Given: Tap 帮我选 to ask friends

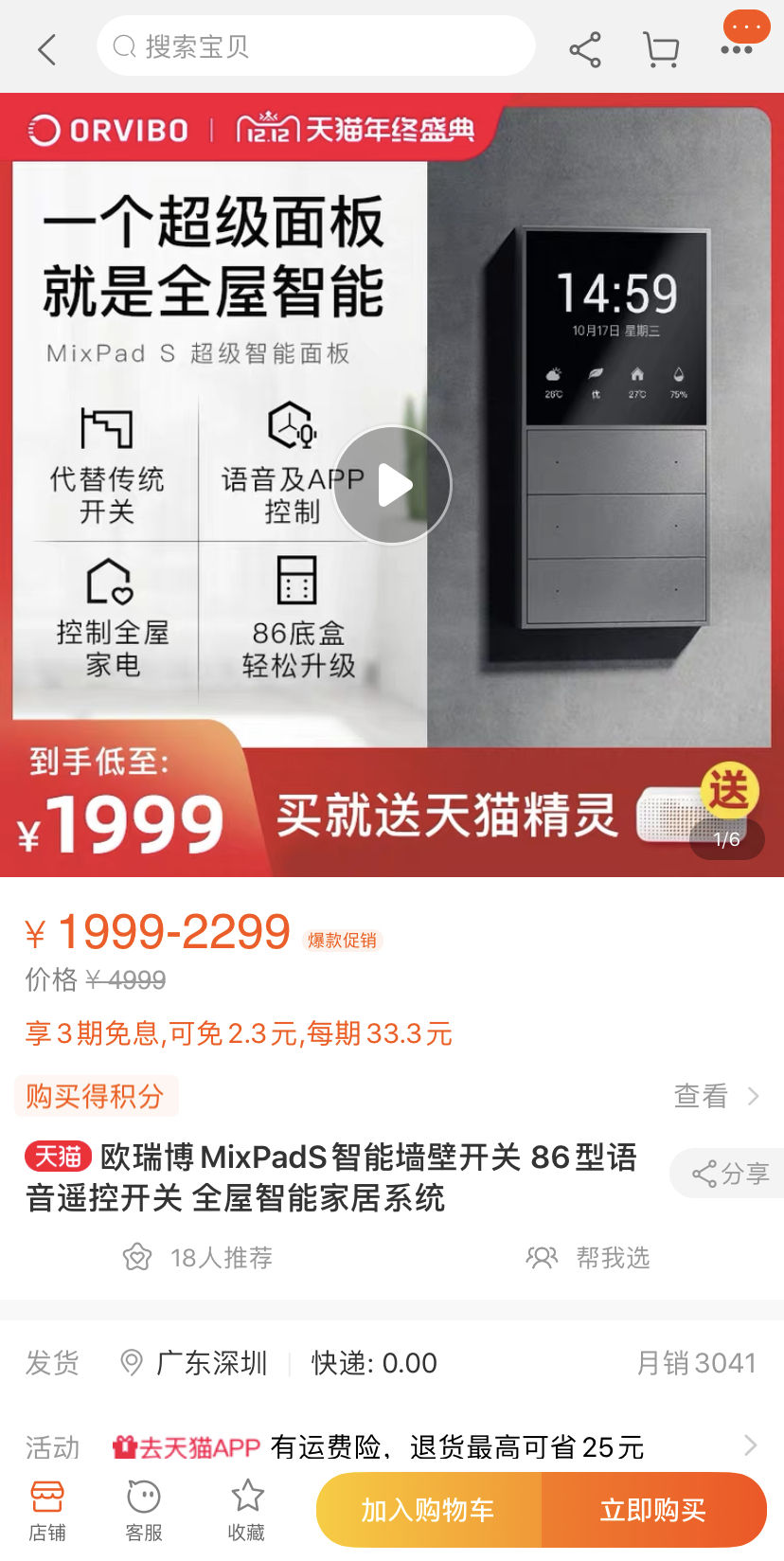Looking at the screenshot, I should pyautogui.click(x=589, y=1257).
